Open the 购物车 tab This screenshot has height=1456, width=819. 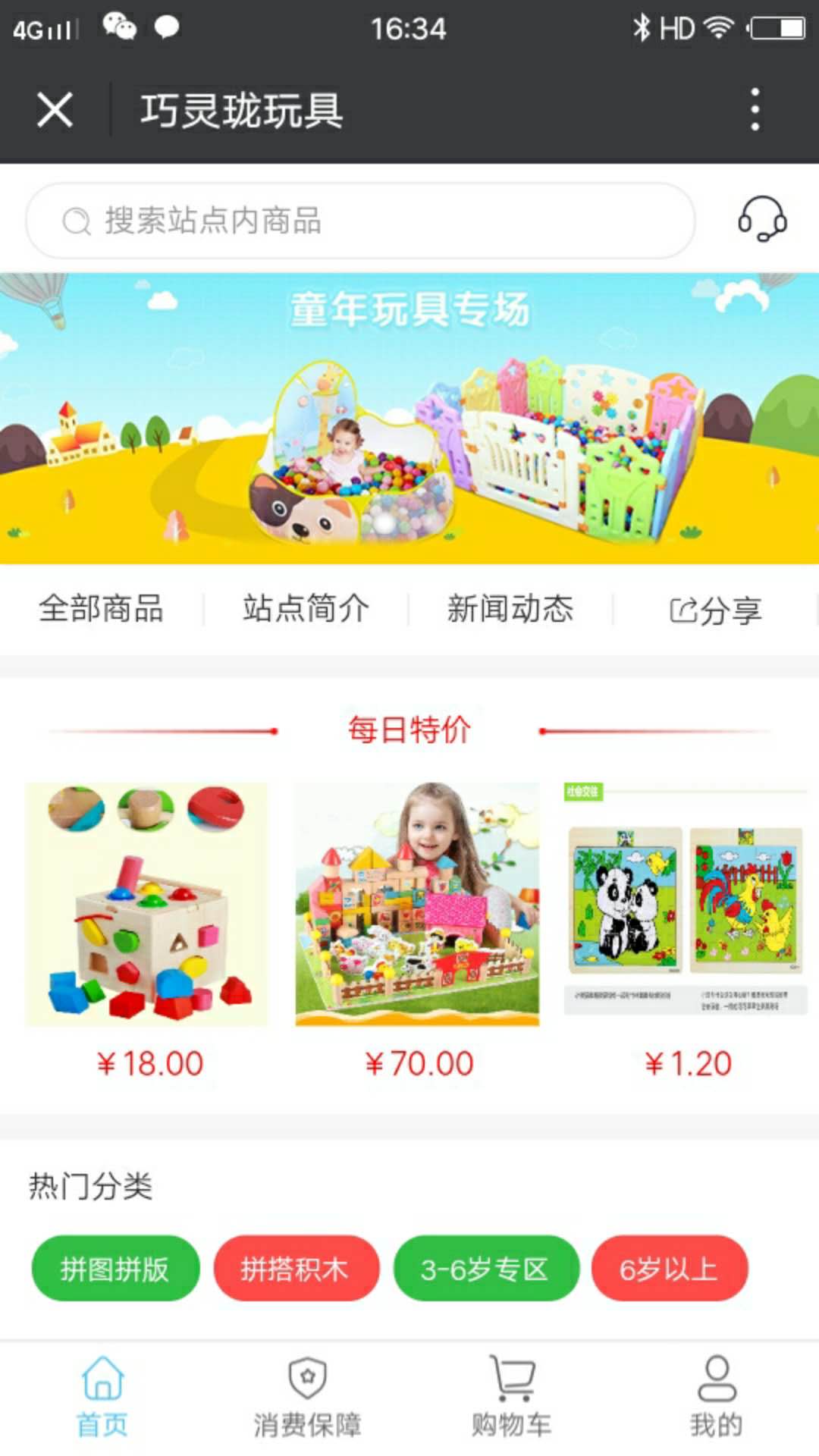click(512, 1397)
